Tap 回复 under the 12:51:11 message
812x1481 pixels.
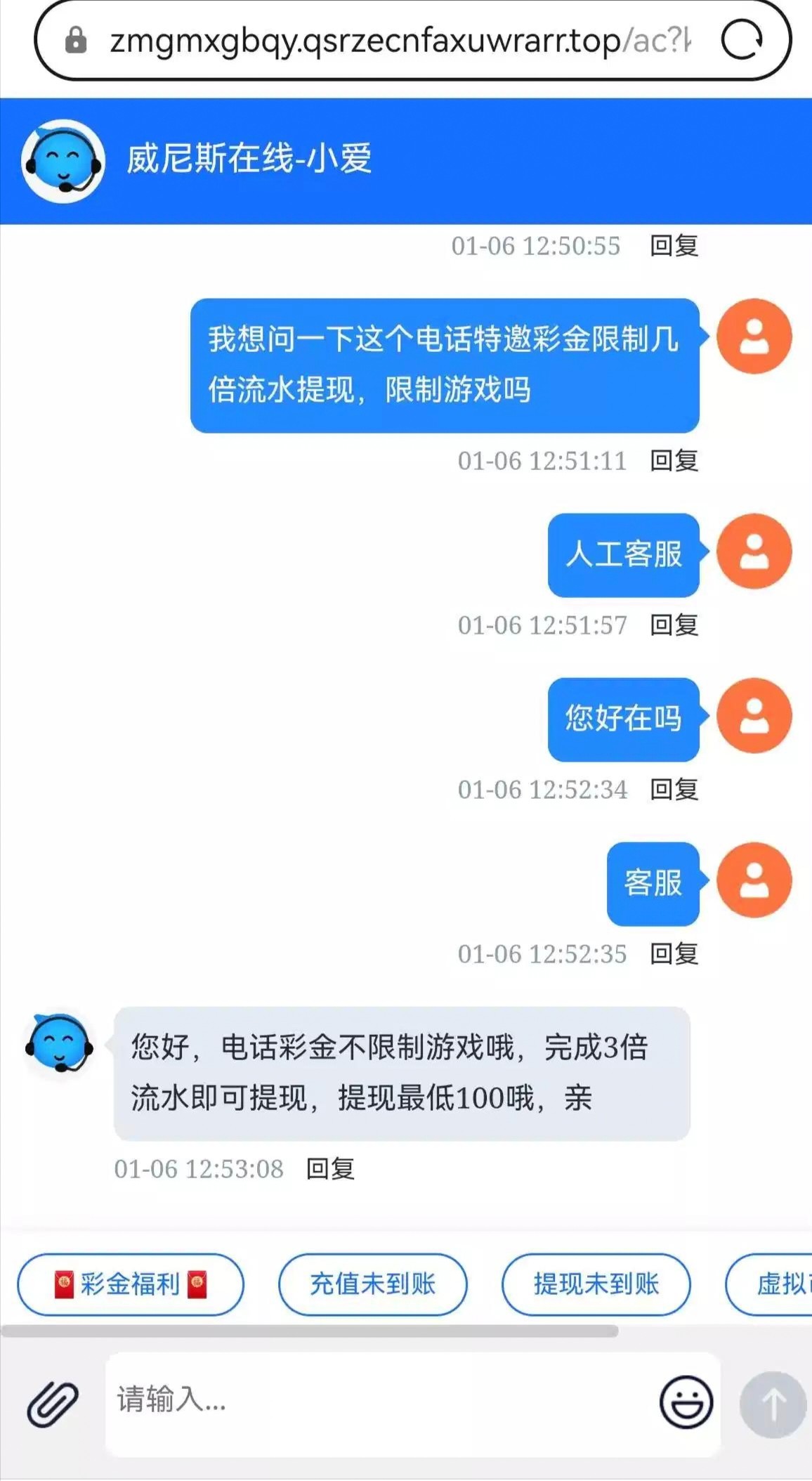674,461
